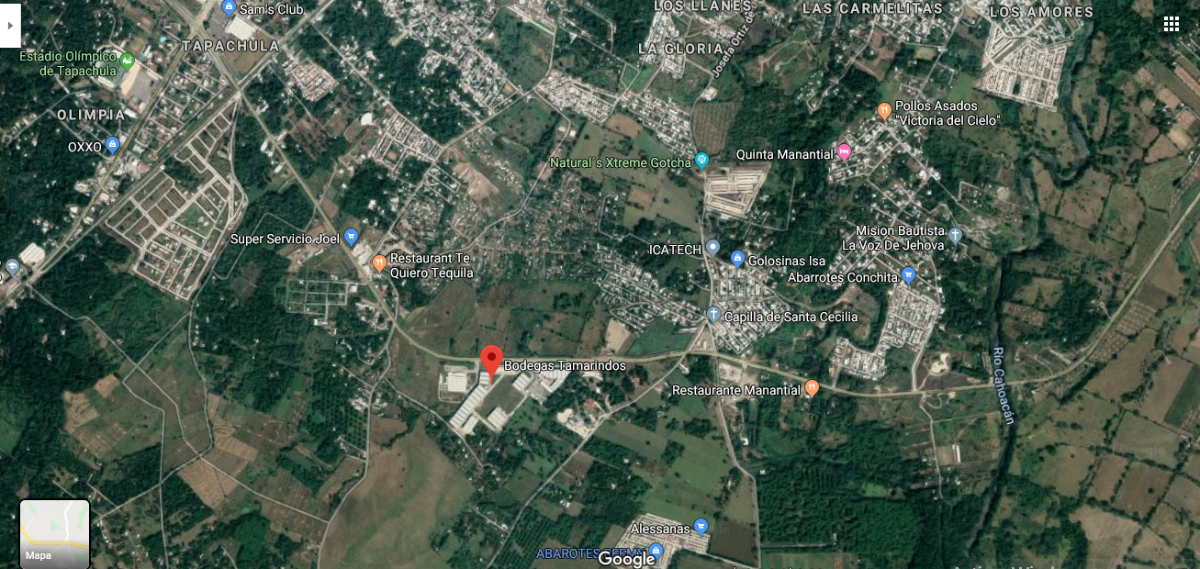Open the Golosinas Isa store marker
Screen dimensions: 1200x569
point(737,260)
